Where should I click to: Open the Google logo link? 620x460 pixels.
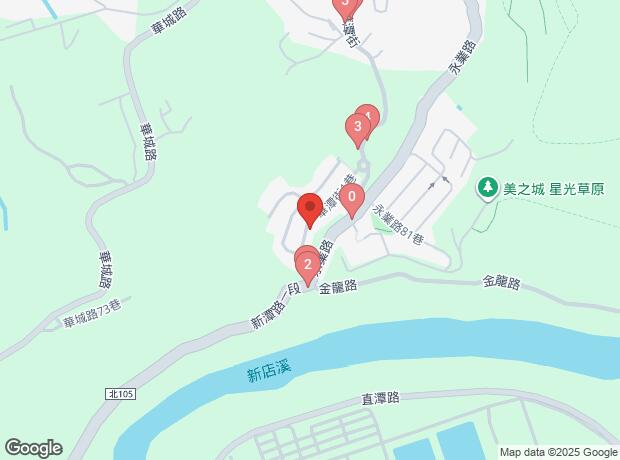click(x=32, y=448)
